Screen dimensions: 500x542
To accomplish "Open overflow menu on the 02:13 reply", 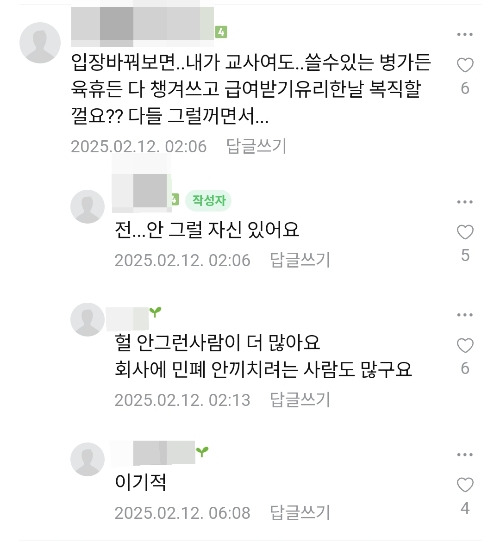I will coord(465,315).
